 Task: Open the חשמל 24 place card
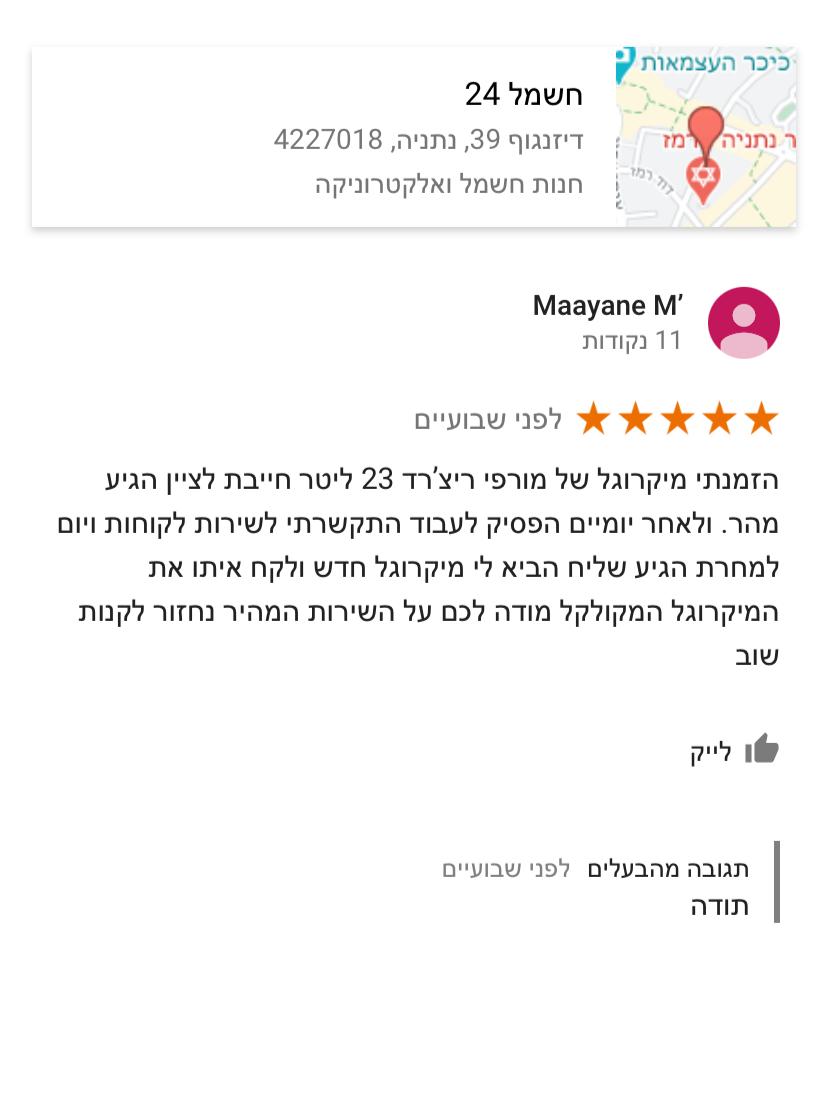[414, 138]
